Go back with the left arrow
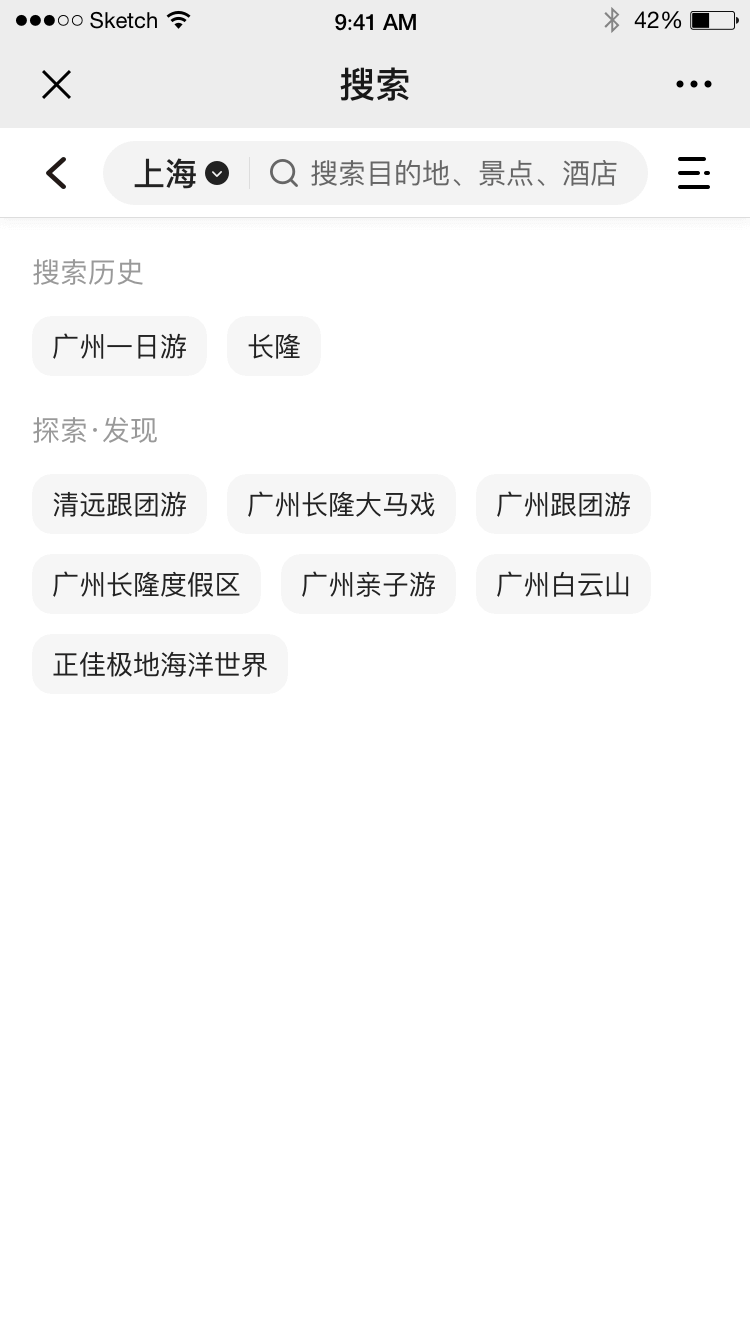This screenshot has height=1334, width=750. (56, 173)
